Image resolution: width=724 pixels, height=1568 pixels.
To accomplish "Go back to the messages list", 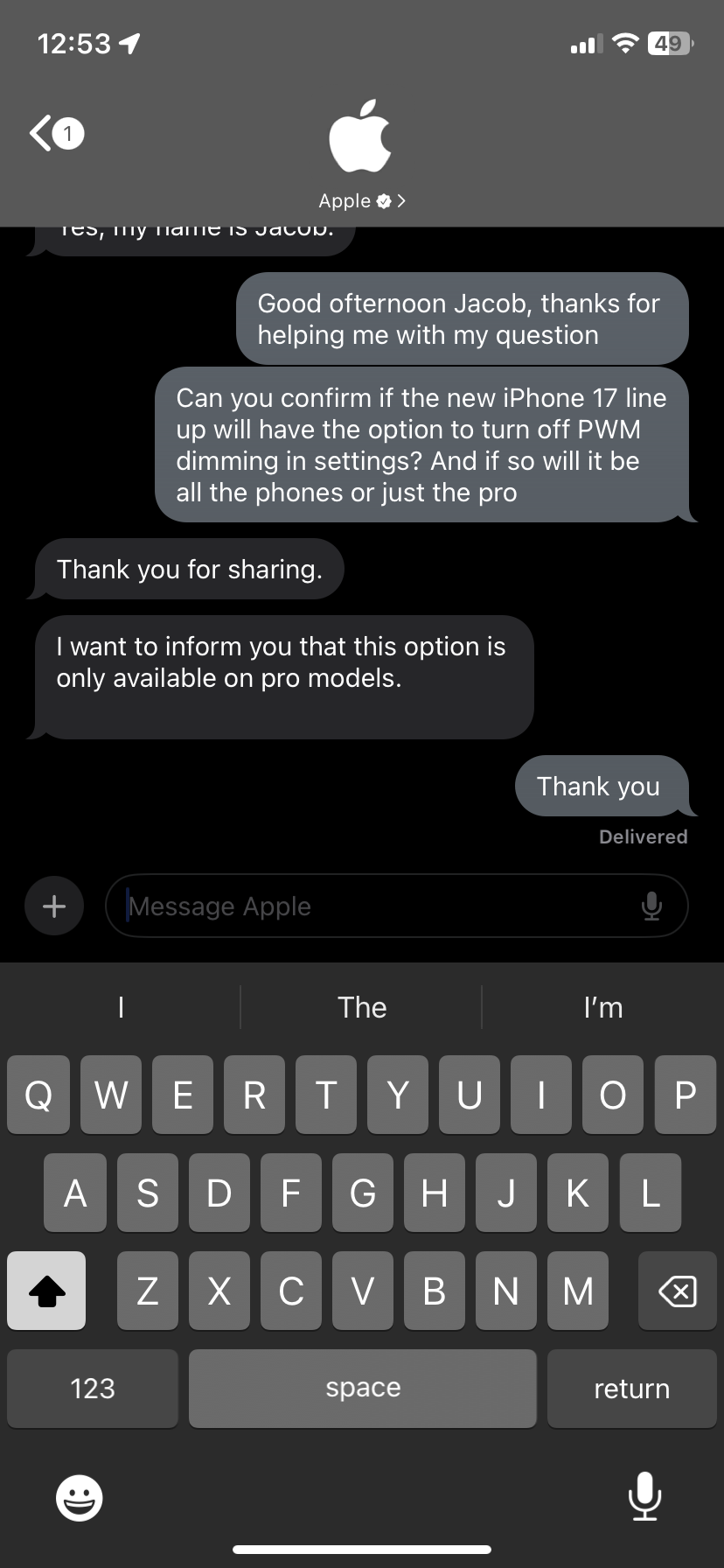I will pos(54,134).
